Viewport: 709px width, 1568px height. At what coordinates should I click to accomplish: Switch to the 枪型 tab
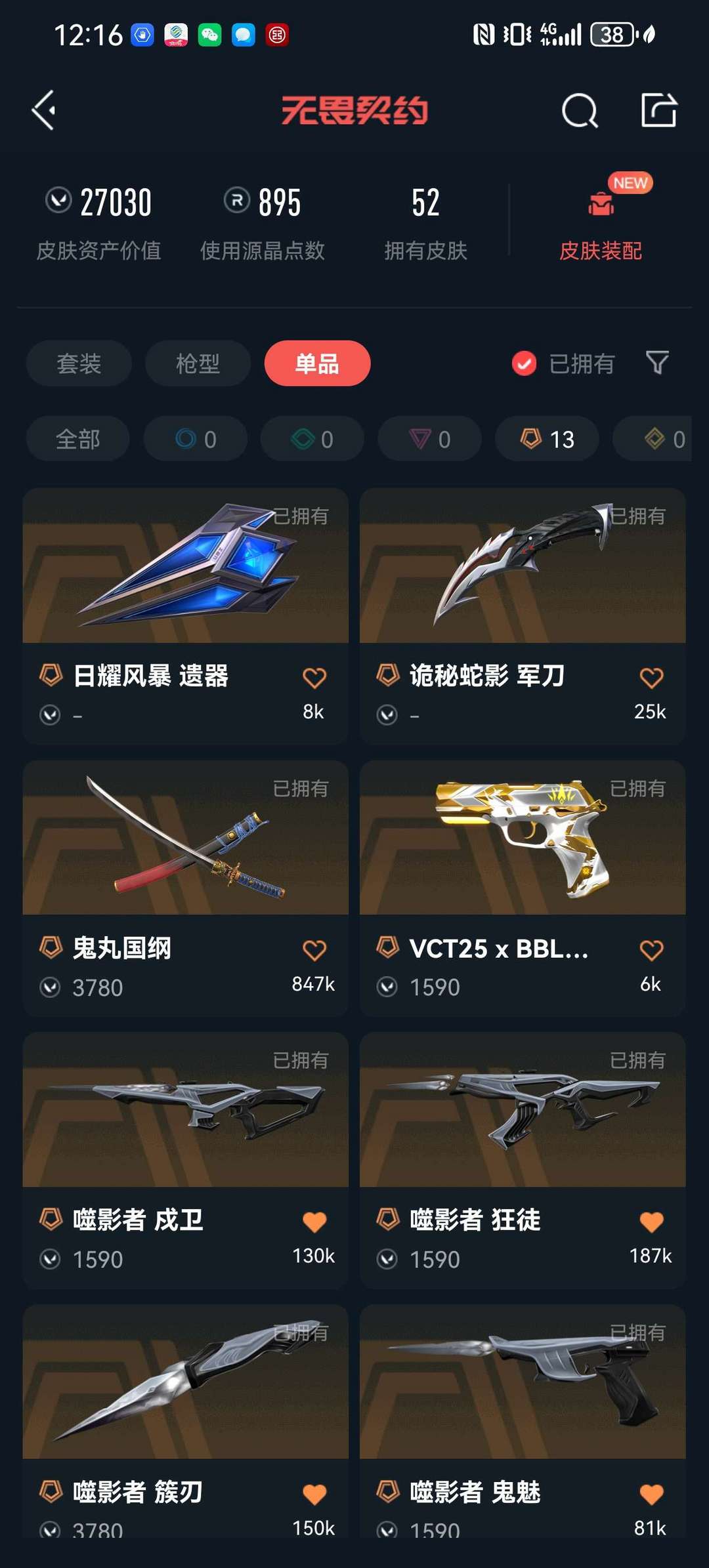click(198, 363)
